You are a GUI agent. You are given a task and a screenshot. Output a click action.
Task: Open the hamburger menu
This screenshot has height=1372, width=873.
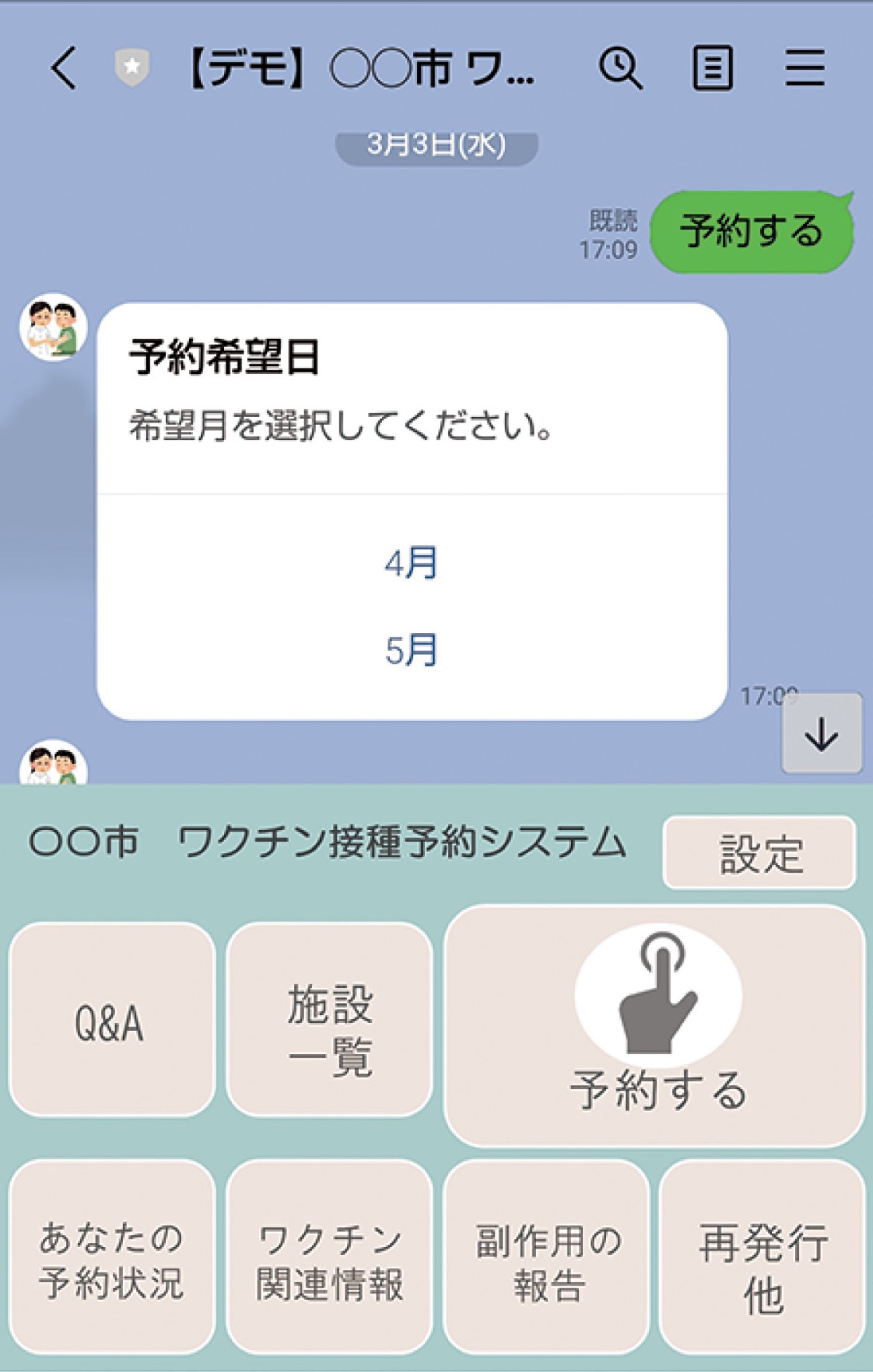coord(805,68)
